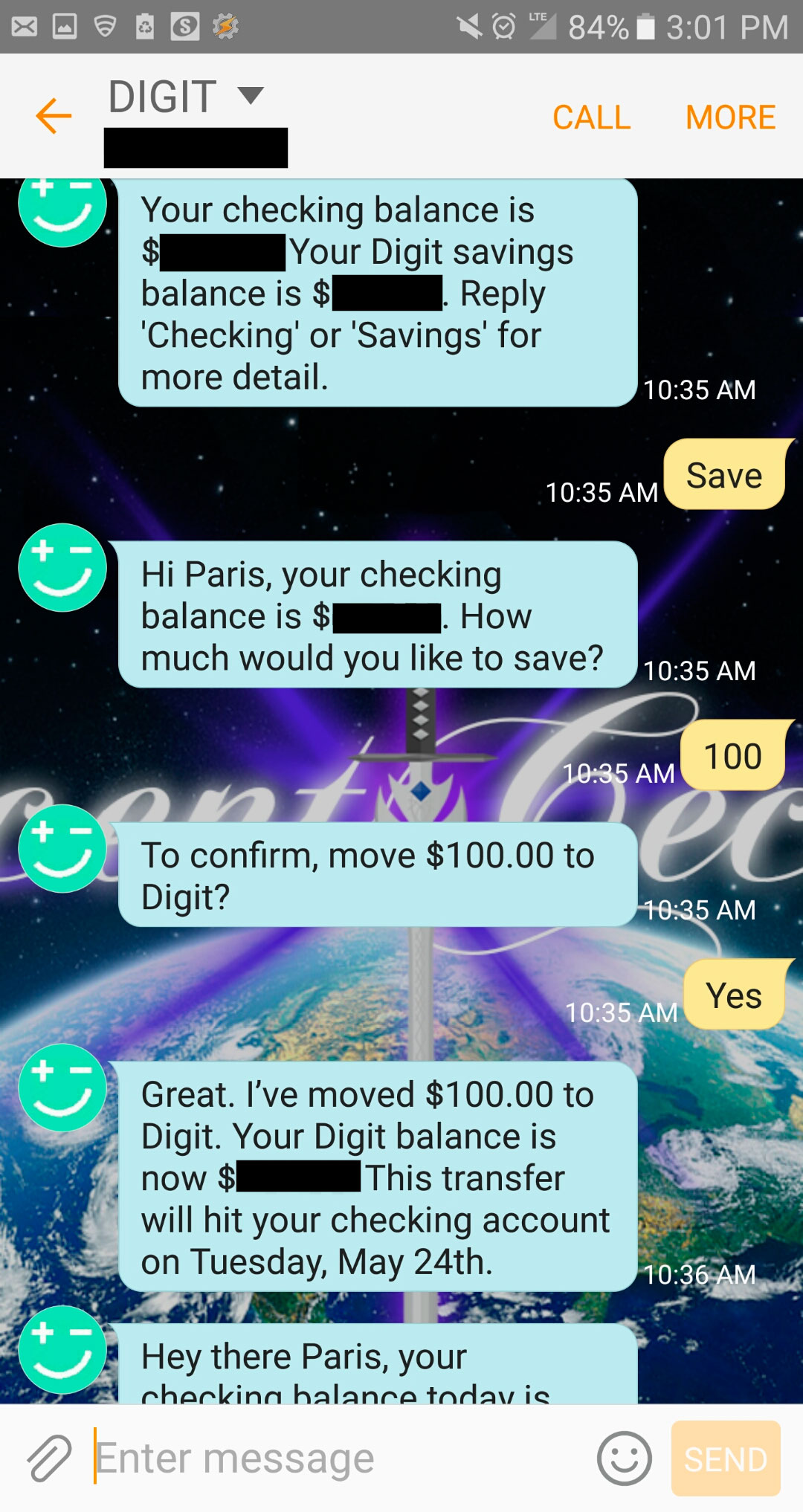The image size is (803, 1512).
Task: Open the MORE options menu
Action: [x=730, y=117]
